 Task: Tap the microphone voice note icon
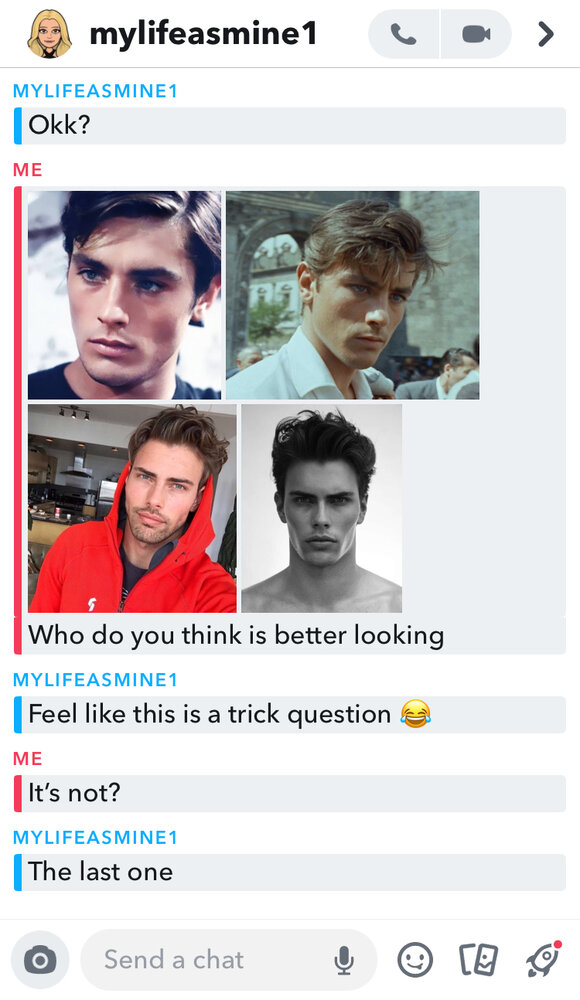point(344,960)
